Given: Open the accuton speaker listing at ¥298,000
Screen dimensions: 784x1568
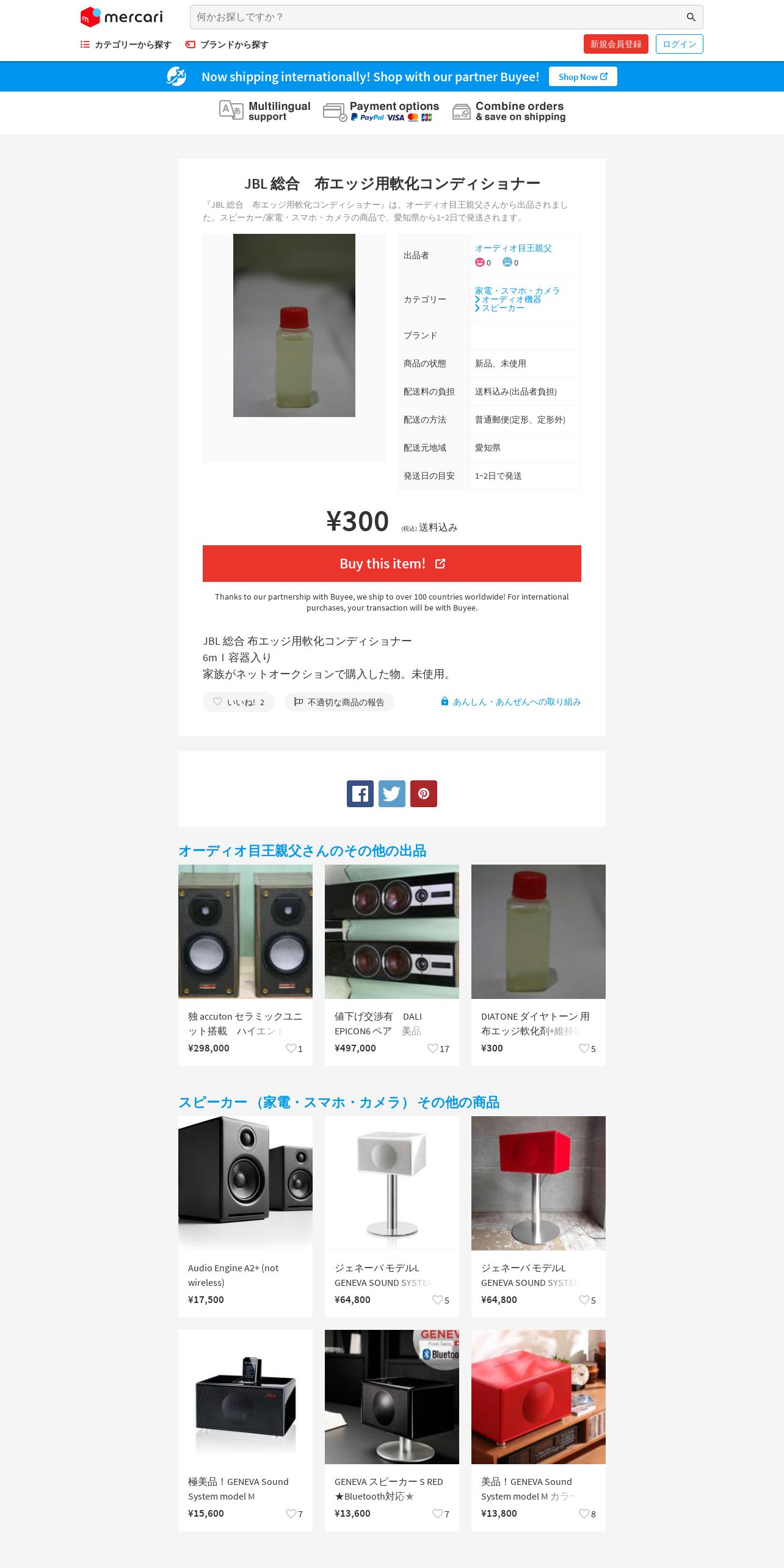Looking at the screenshot, I should click(x=245, y=965).
